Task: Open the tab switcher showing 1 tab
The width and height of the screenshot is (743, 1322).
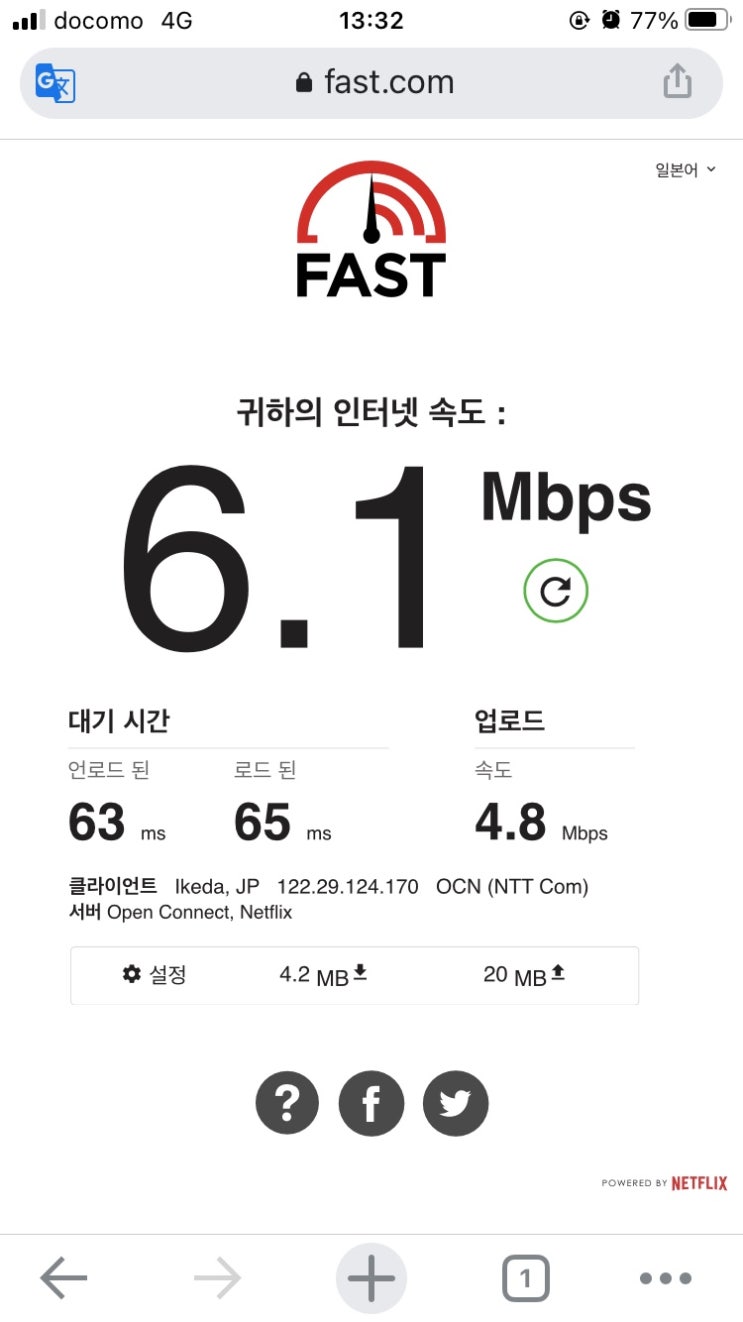Action: (x=525, y=1277)
